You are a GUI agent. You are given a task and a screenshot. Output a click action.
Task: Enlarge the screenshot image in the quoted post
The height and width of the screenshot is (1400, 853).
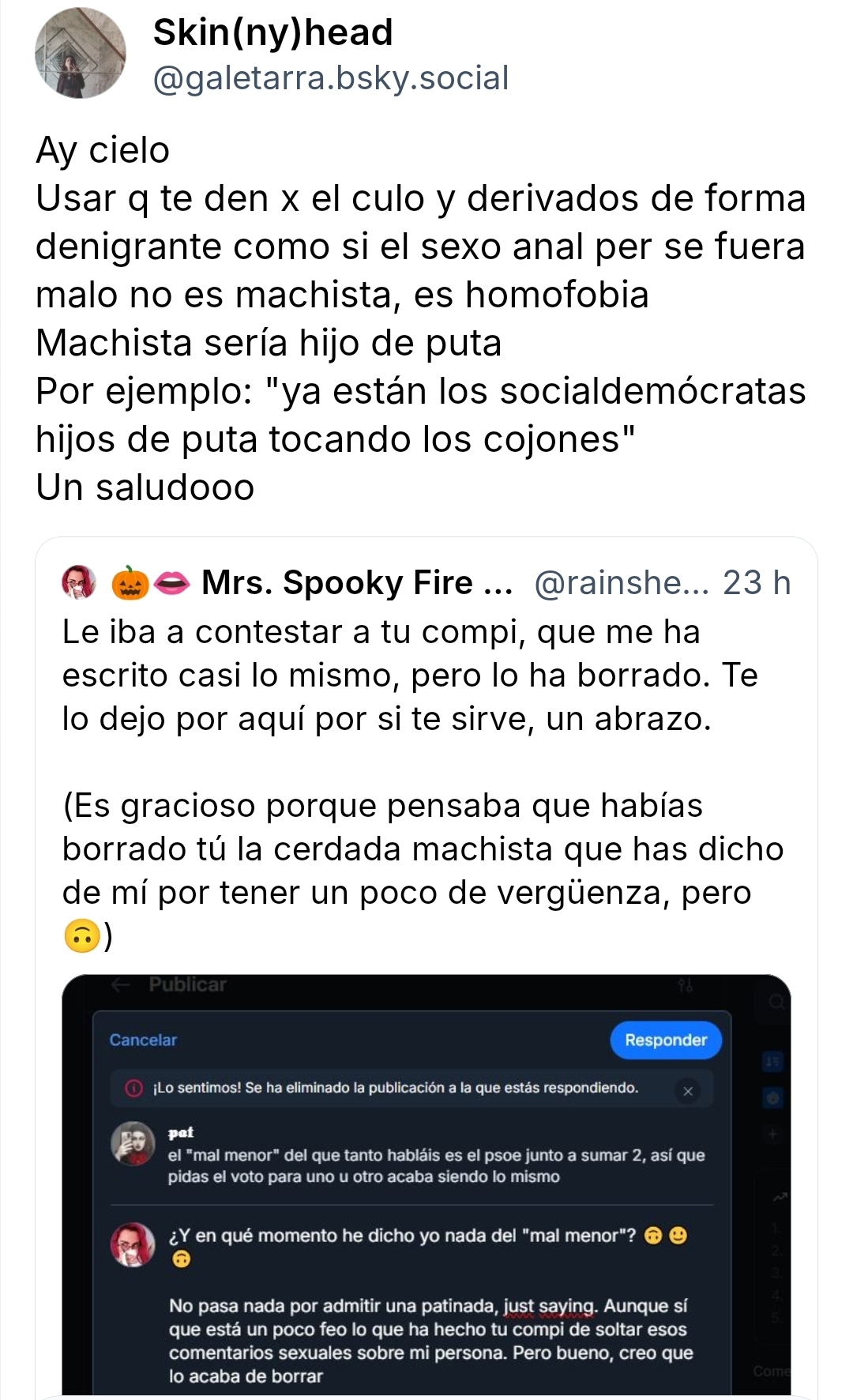[425, 1184]
